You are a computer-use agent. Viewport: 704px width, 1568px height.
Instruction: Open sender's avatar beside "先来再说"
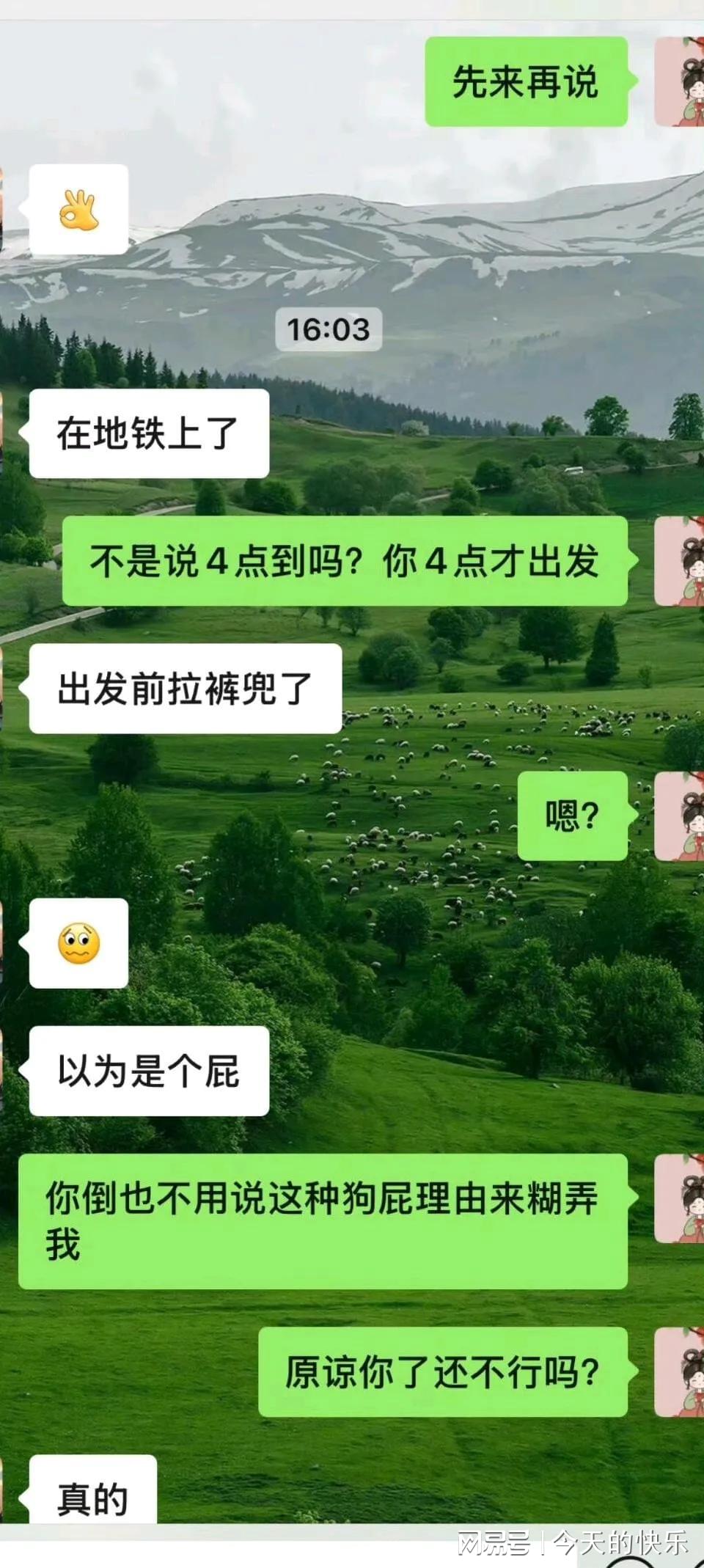pos(680,81)
